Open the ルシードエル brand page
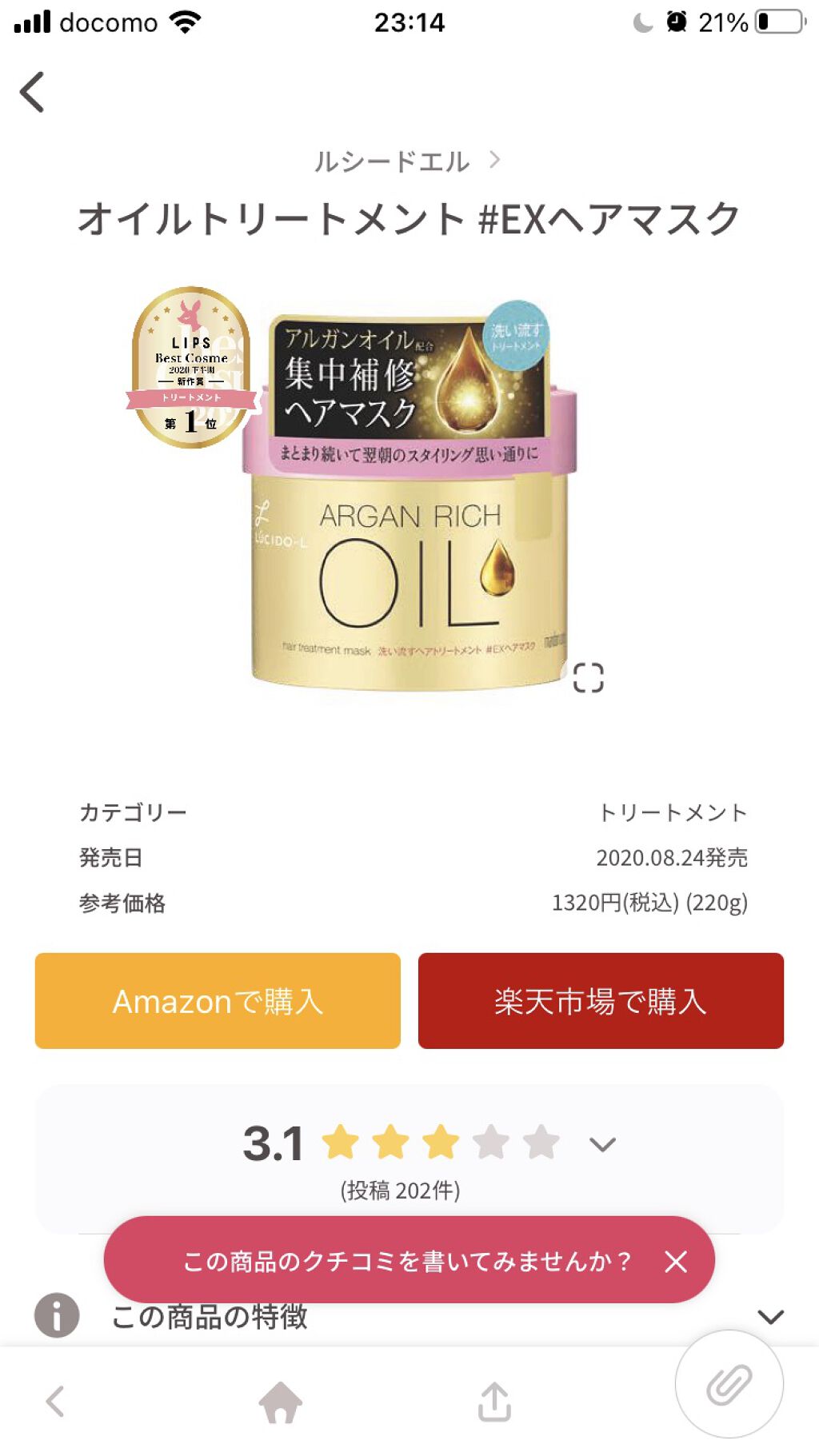 [406, 162]
